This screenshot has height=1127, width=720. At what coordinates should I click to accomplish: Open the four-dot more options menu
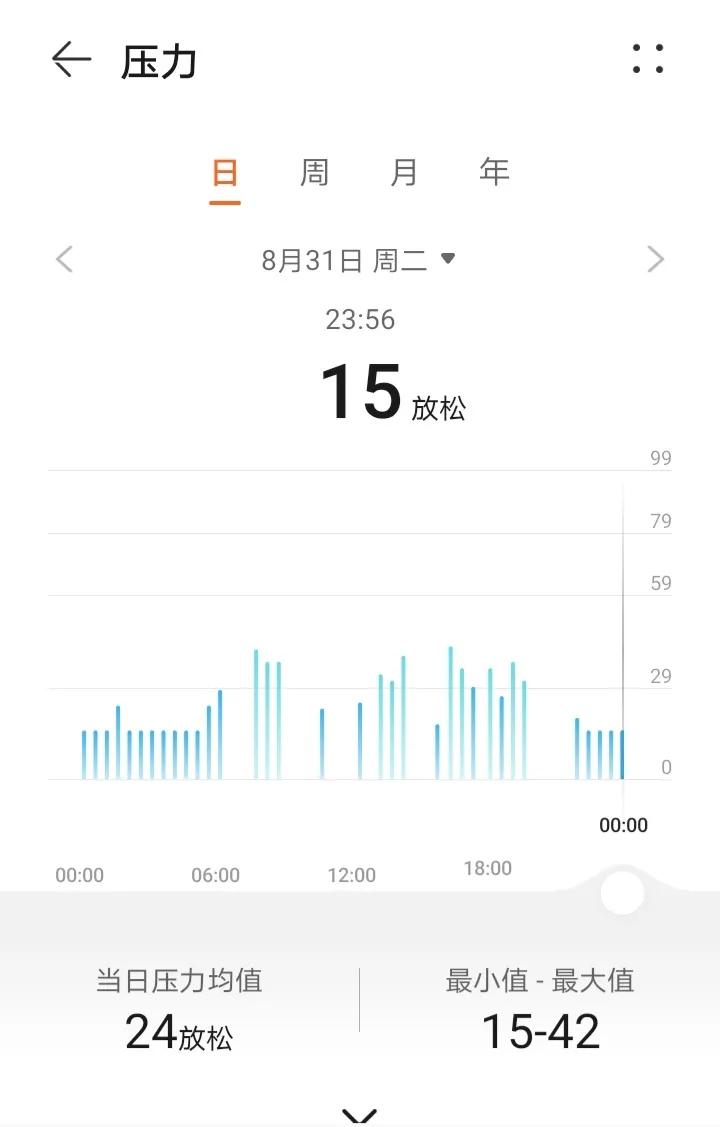[x=648, y=59]
